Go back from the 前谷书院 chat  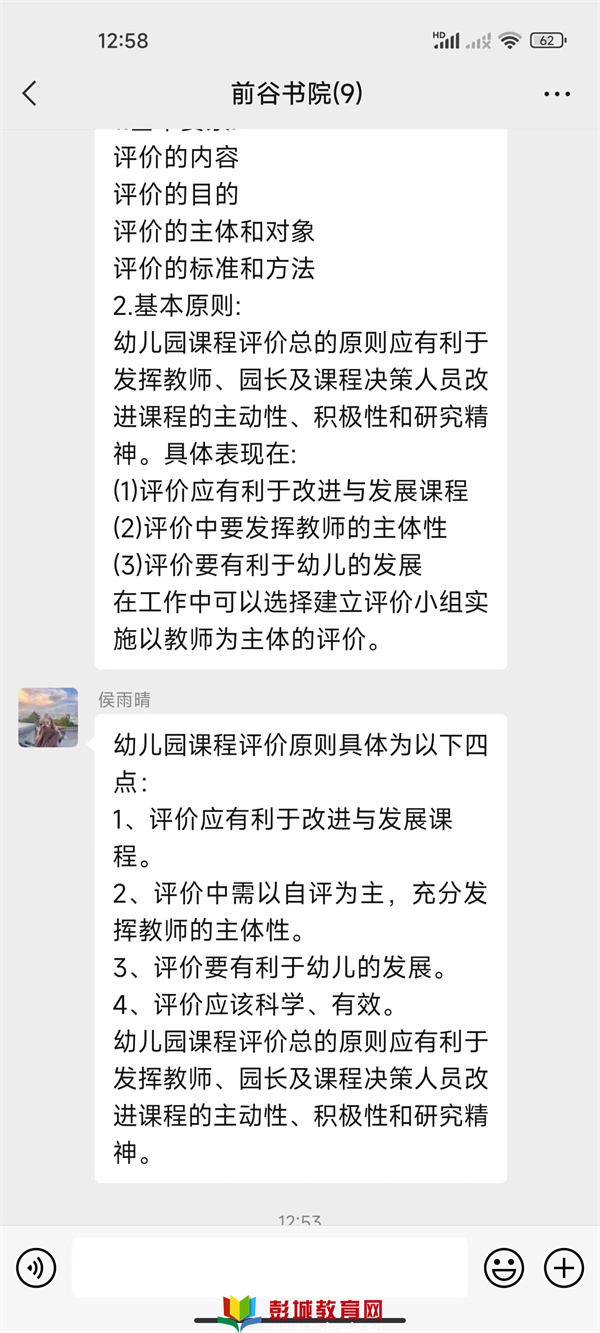30,94
